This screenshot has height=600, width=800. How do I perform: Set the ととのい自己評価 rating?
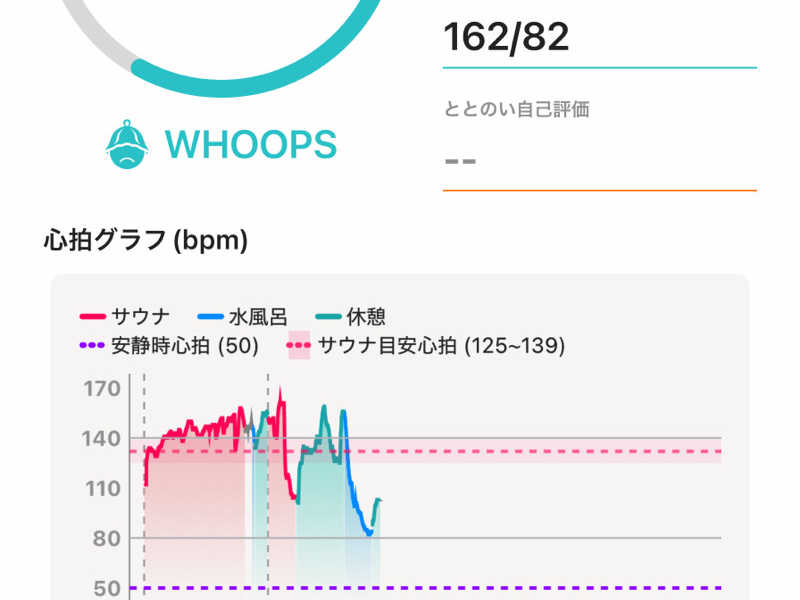[x=598, y=161]
